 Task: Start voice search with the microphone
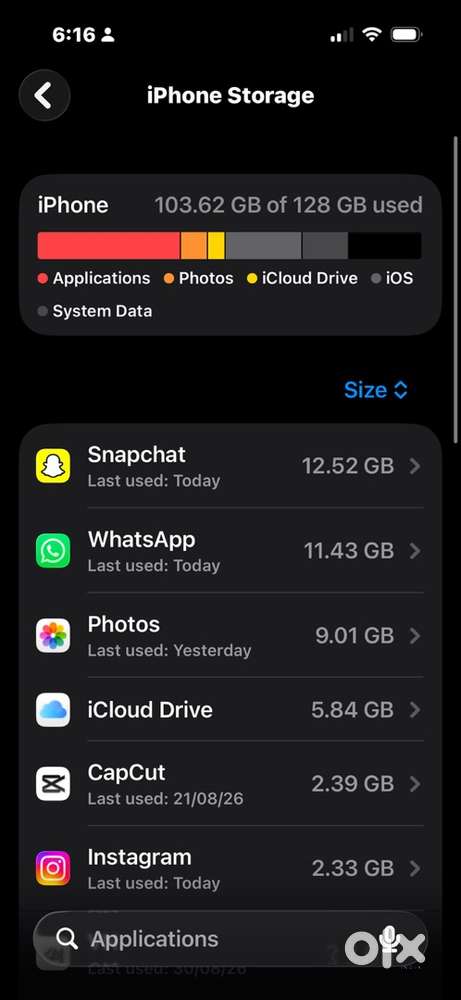[387, 939]
